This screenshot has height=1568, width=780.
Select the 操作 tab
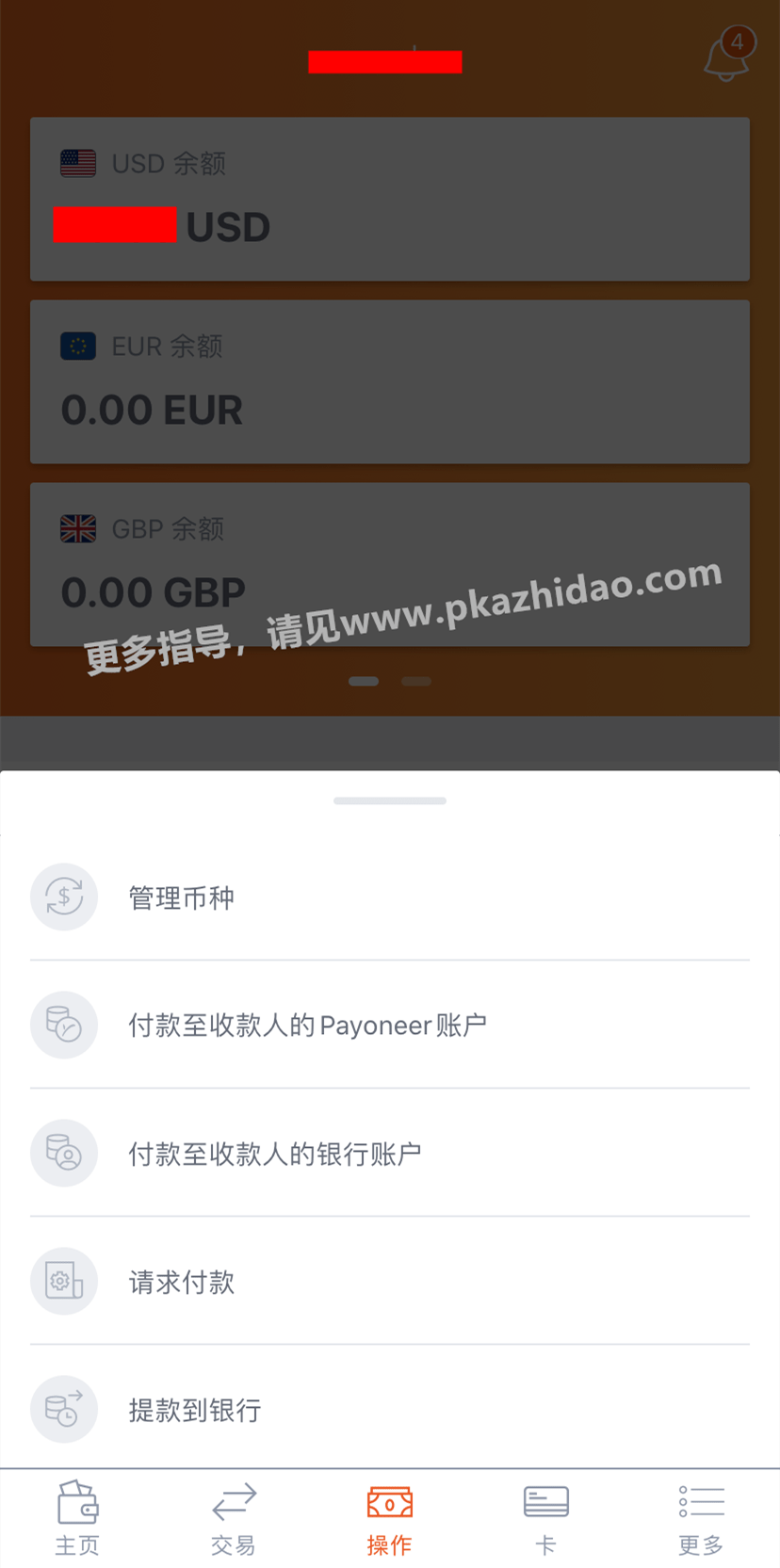pos(390,1518)
